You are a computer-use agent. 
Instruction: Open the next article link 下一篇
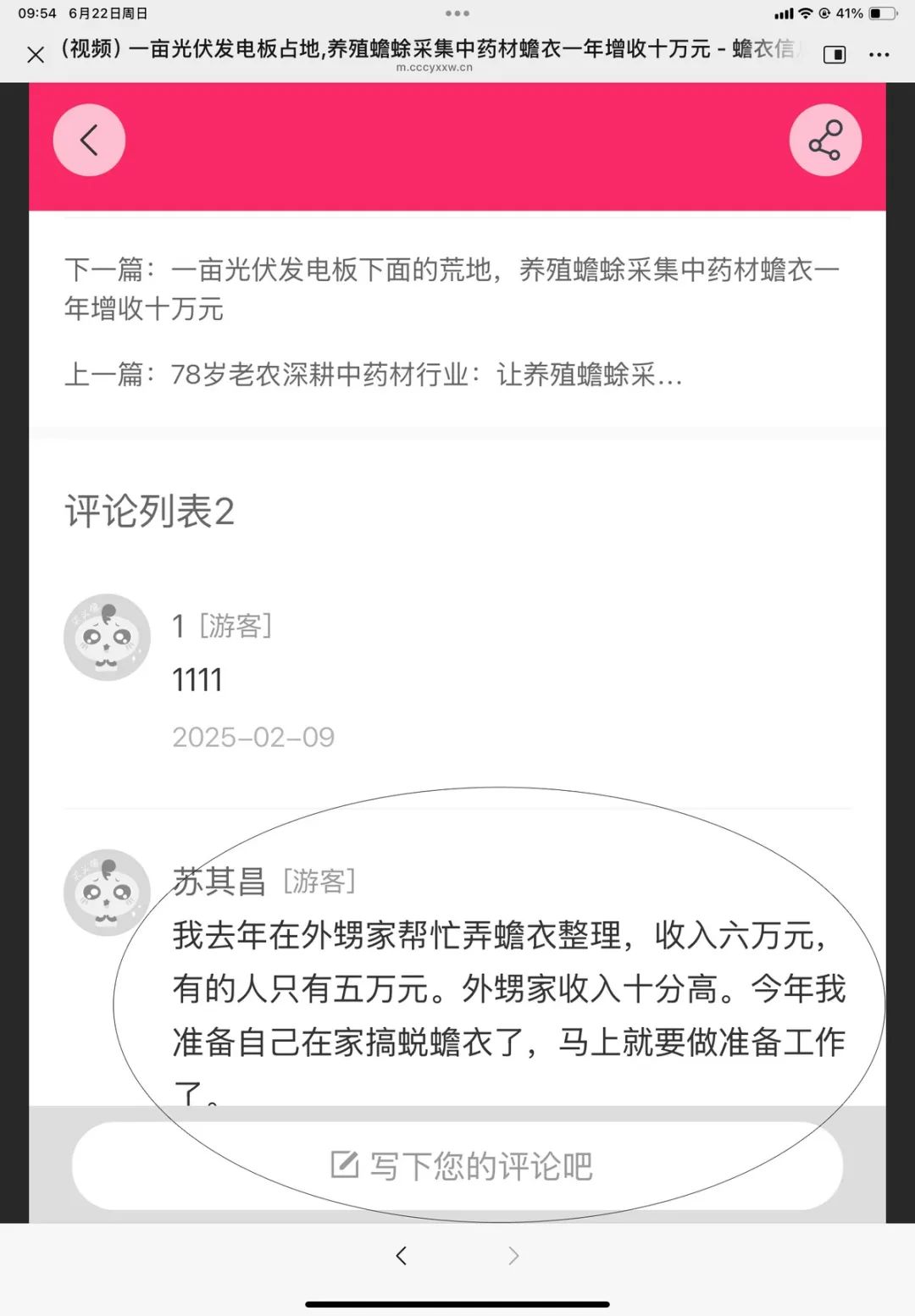pos(452,289)
